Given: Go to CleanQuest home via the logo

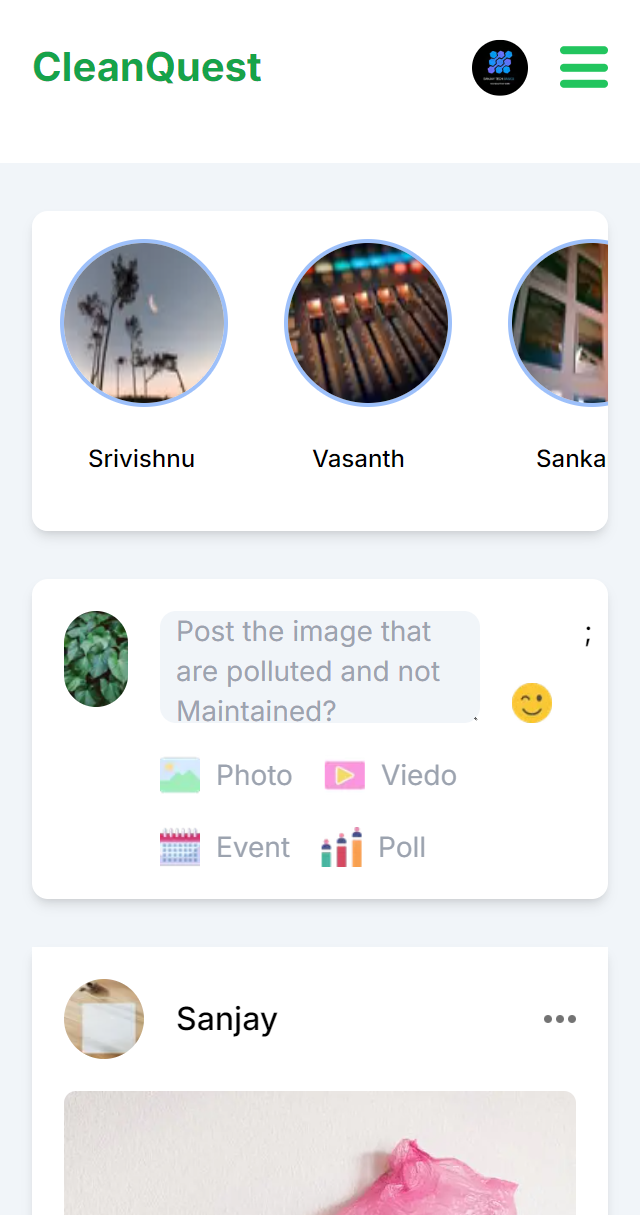Looking at the screenshot, I should coord(147,67).
